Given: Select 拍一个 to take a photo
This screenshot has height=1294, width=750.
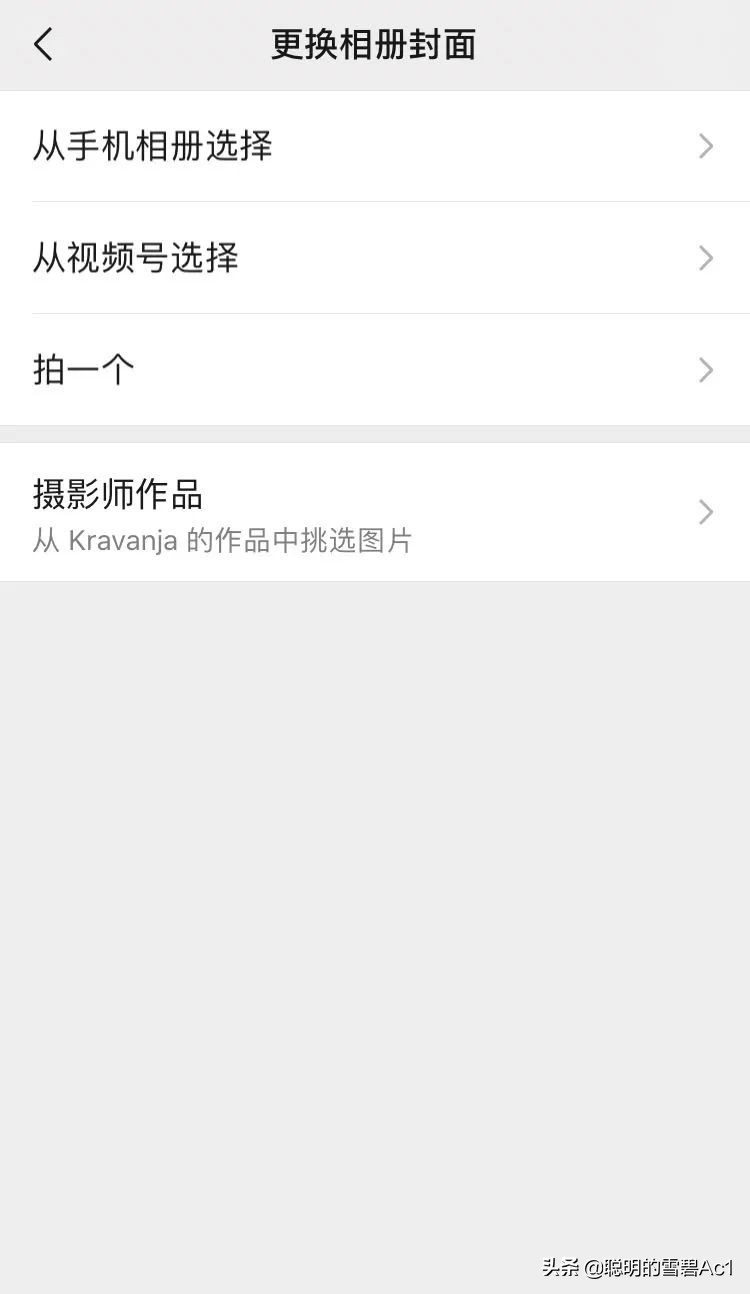Looking at the screenshot, I should (x=375, y=370).
